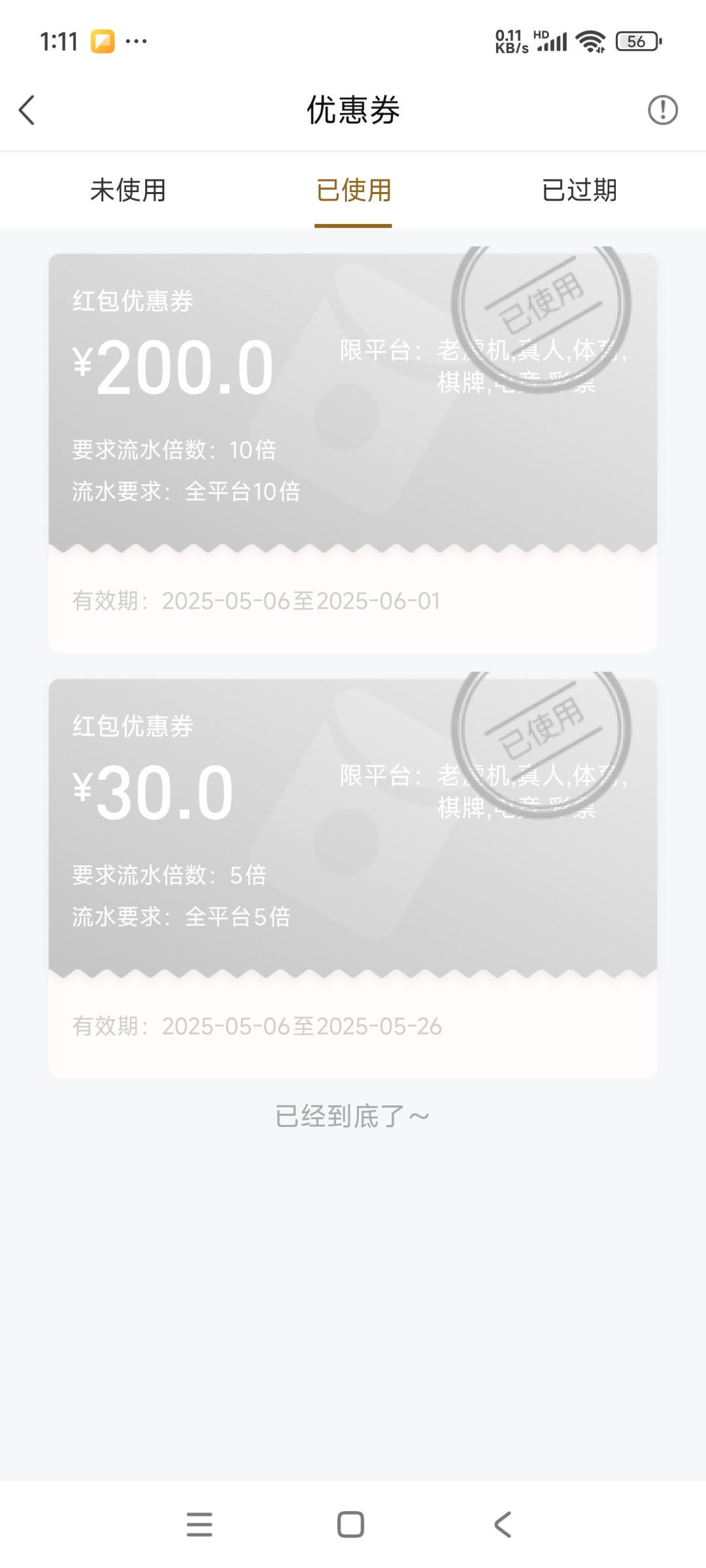
Task: Select the 已使用 tab
Action: click(x=353, y=190)
